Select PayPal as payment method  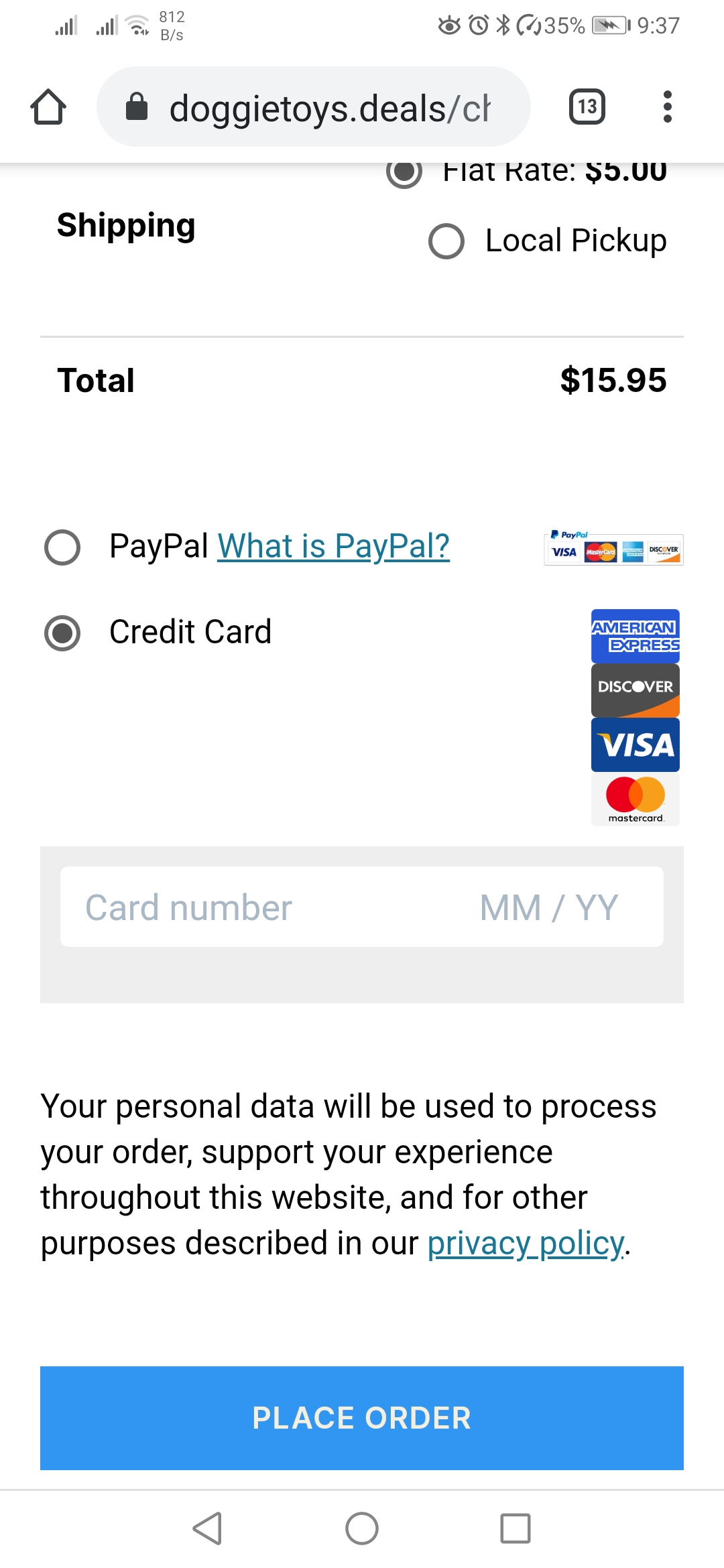pyautogui.click(x=62, y=547)
